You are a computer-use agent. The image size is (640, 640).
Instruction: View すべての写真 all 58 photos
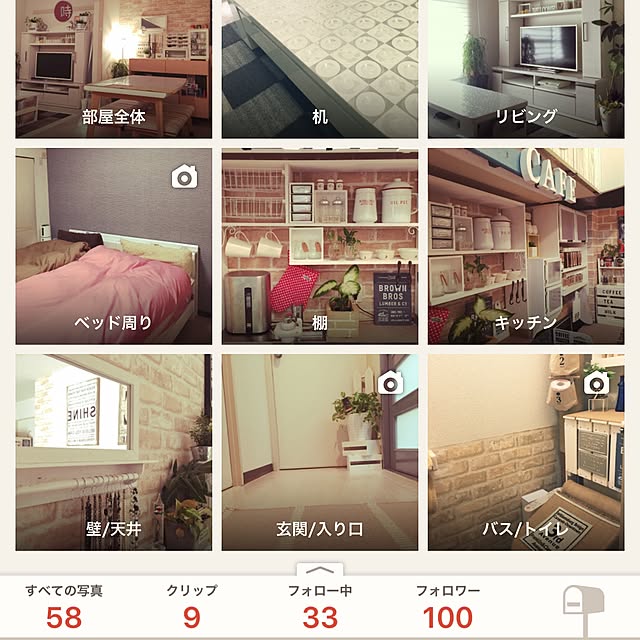pos(64,607)
